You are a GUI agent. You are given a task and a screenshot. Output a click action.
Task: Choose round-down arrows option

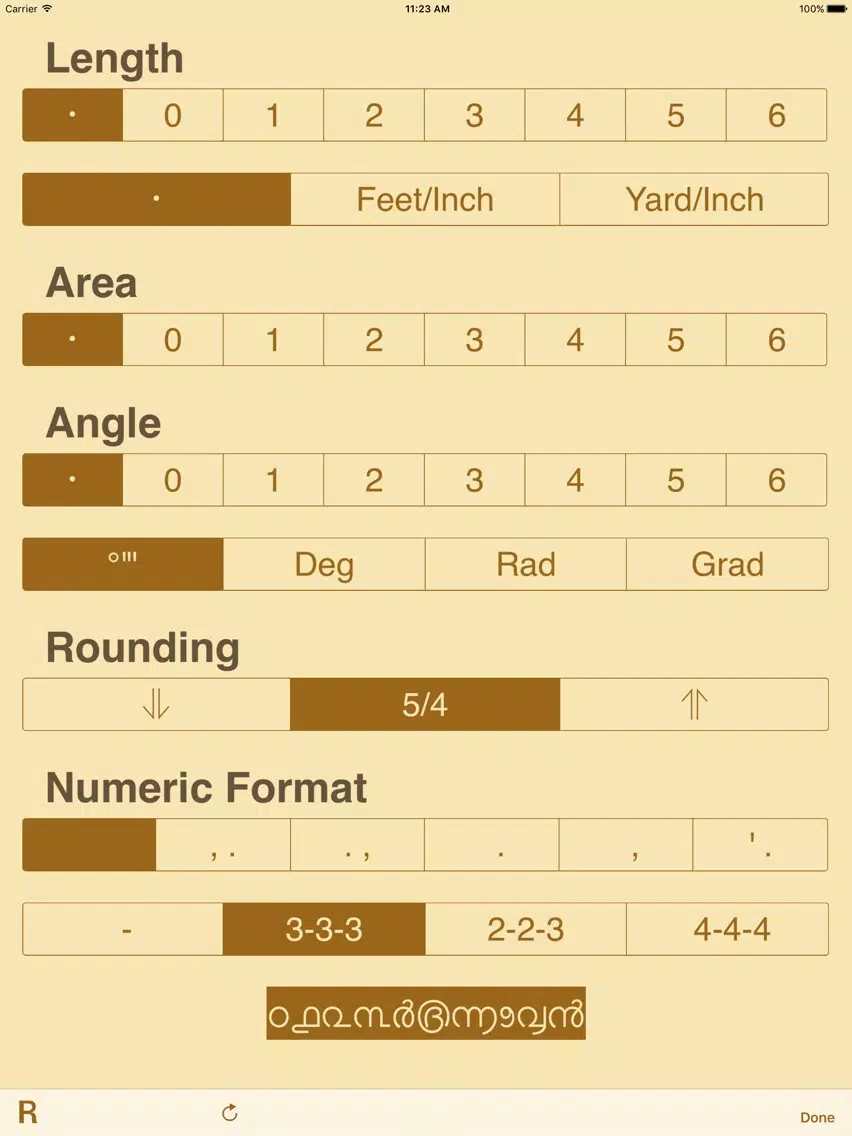[156, 705]
